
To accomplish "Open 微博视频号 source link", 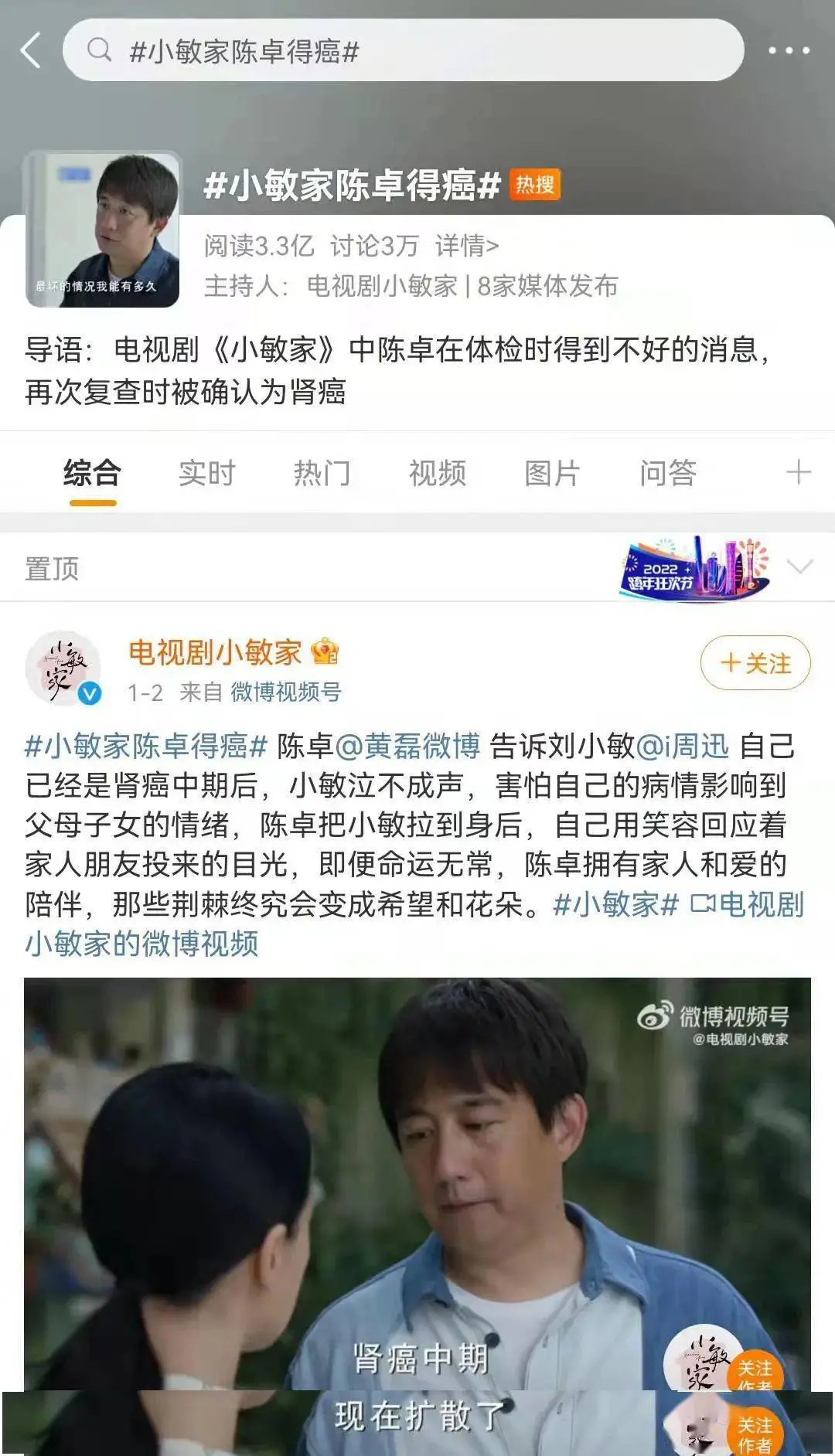I will (x=285, y=692).
